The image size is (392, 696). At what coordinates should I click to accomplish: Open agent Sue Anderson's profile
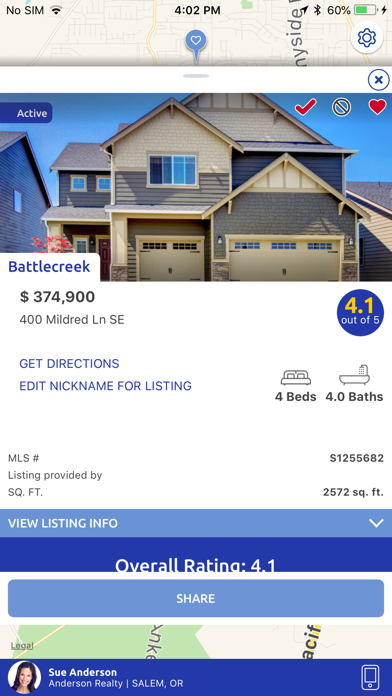[95, 678]
